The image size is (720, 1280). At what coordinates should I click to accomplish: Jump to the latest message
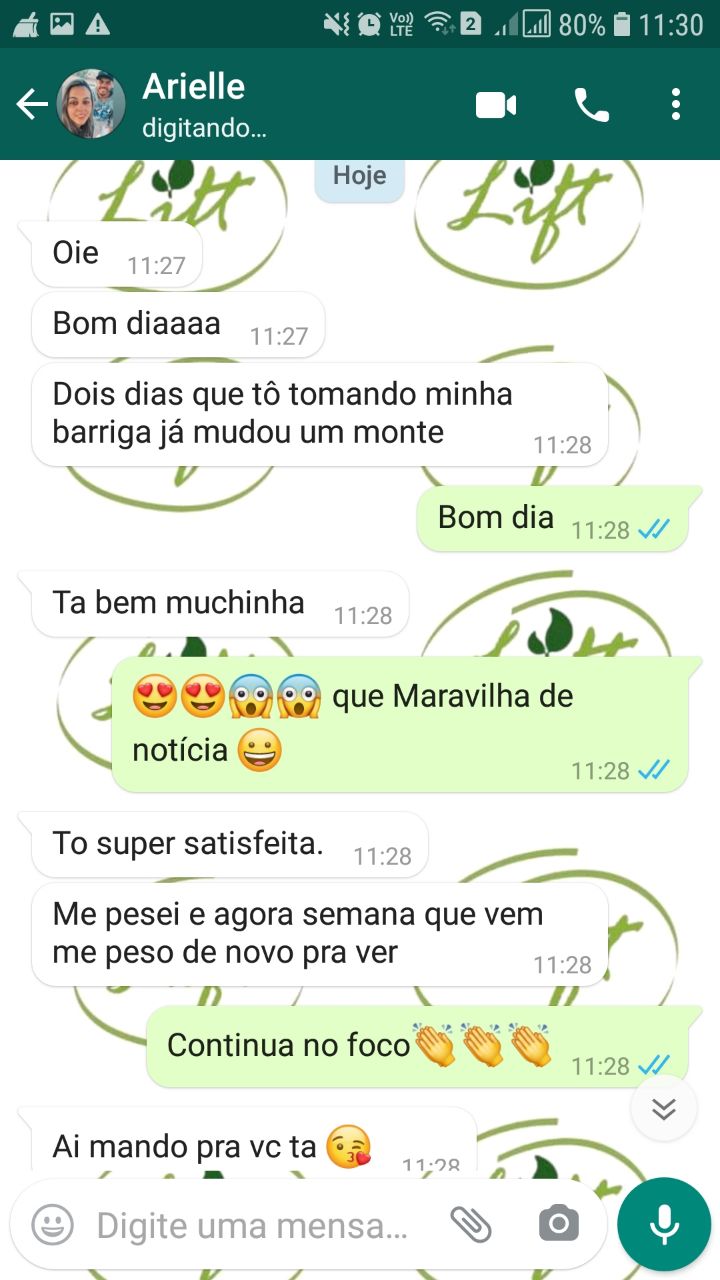pos(664,1109)
